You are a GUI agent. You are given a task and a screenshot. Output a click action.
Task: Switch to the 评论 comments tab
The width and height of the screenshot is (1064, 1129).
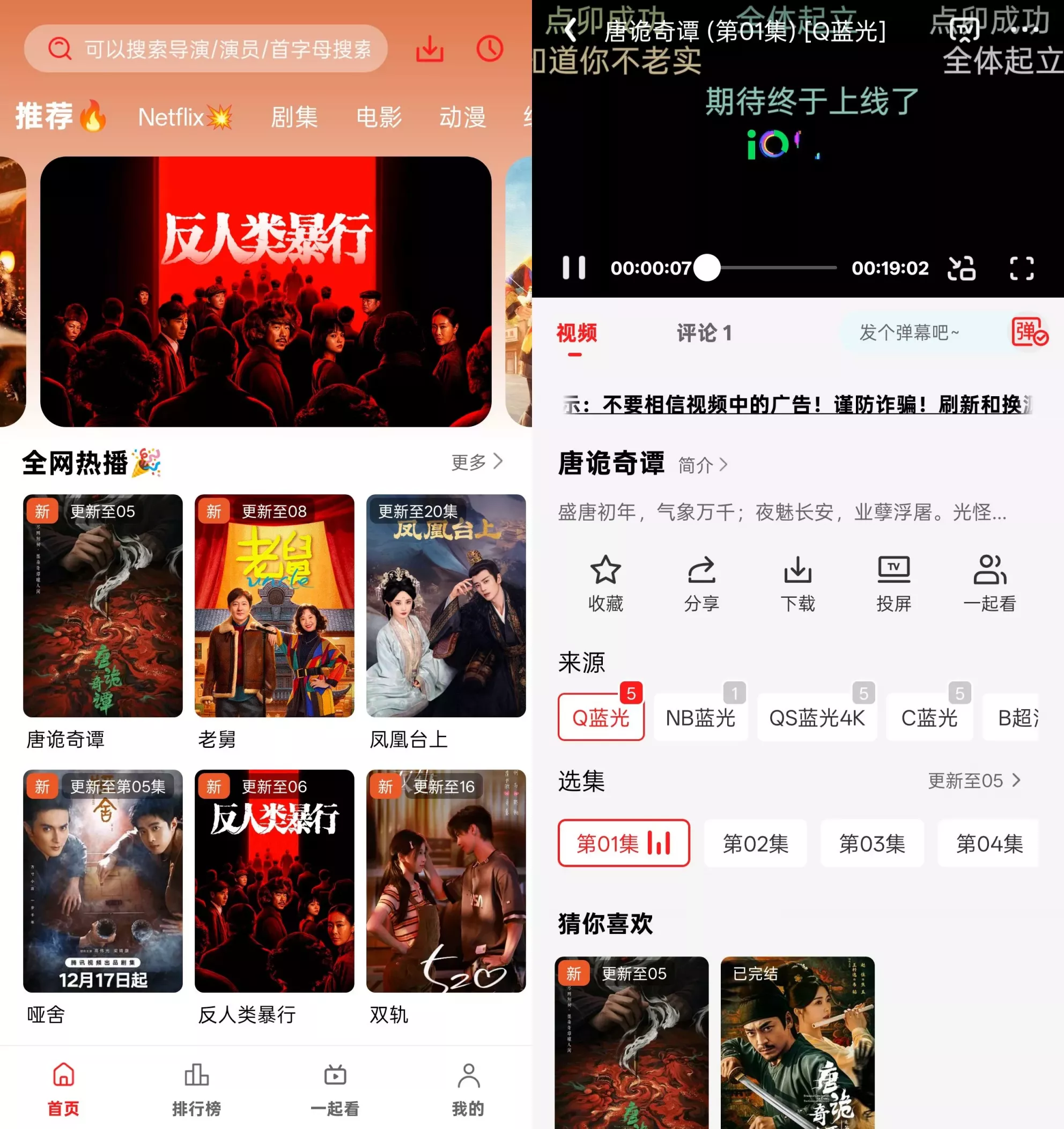(704, 334)
